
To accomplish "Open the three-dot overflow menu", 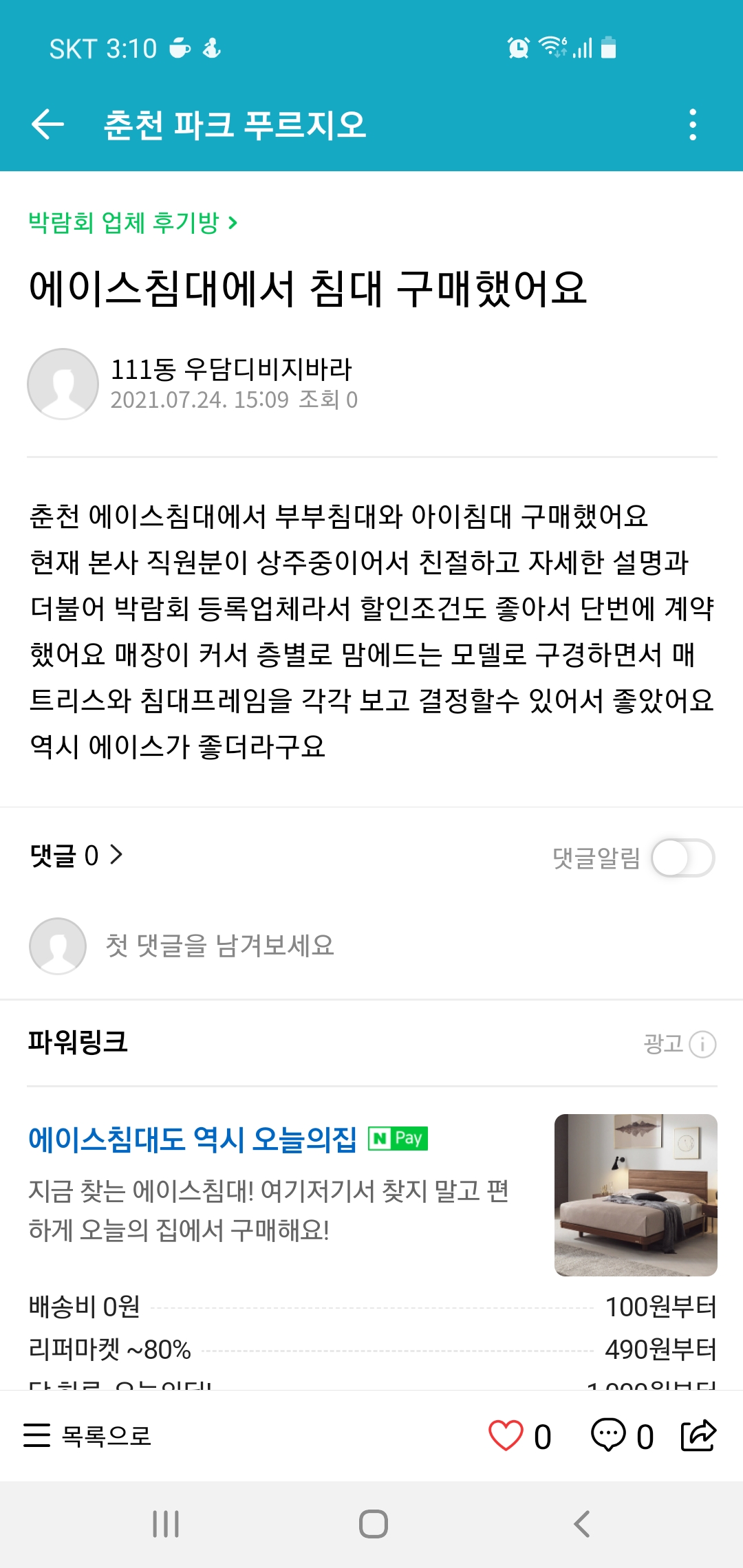I will tap(692, 124).
